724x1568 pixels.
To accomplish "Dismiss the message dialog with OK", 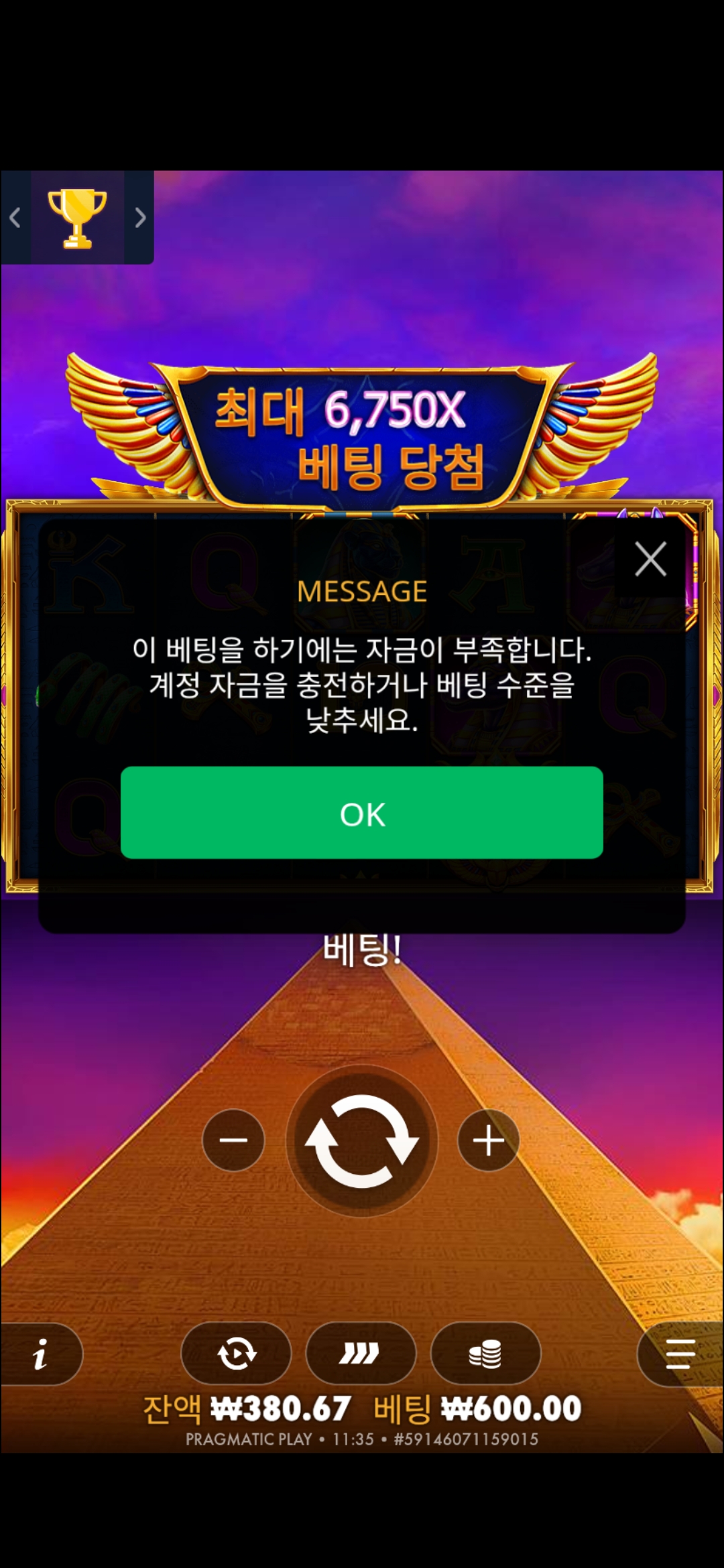I will coord(362,812).
